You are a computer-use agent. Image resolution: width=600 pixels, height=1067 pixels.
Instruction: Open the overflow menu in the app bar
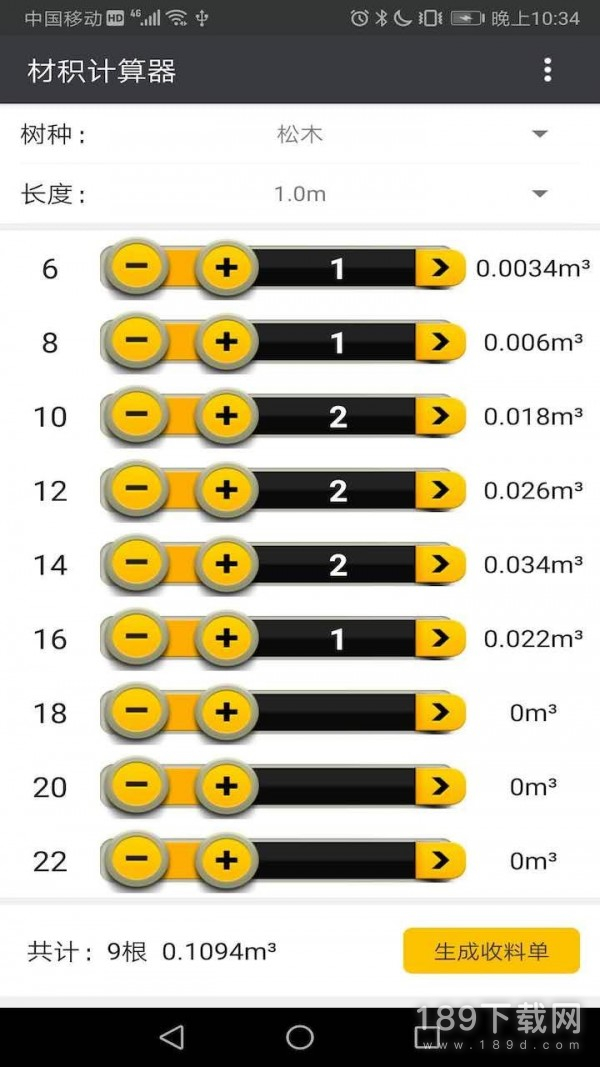point(547,70)
